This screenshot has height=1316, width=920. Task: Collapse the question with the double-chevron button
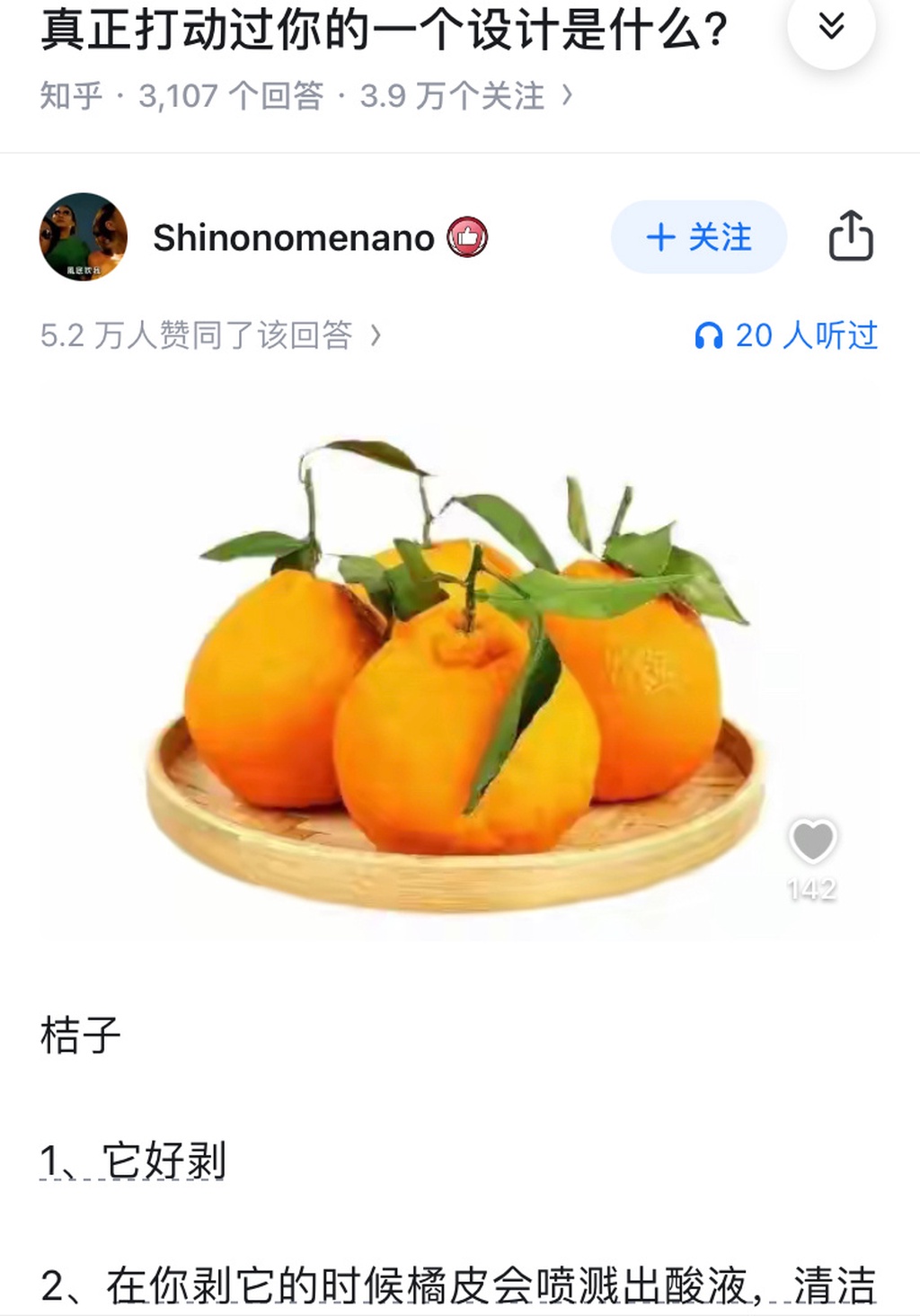pos(831,26)
